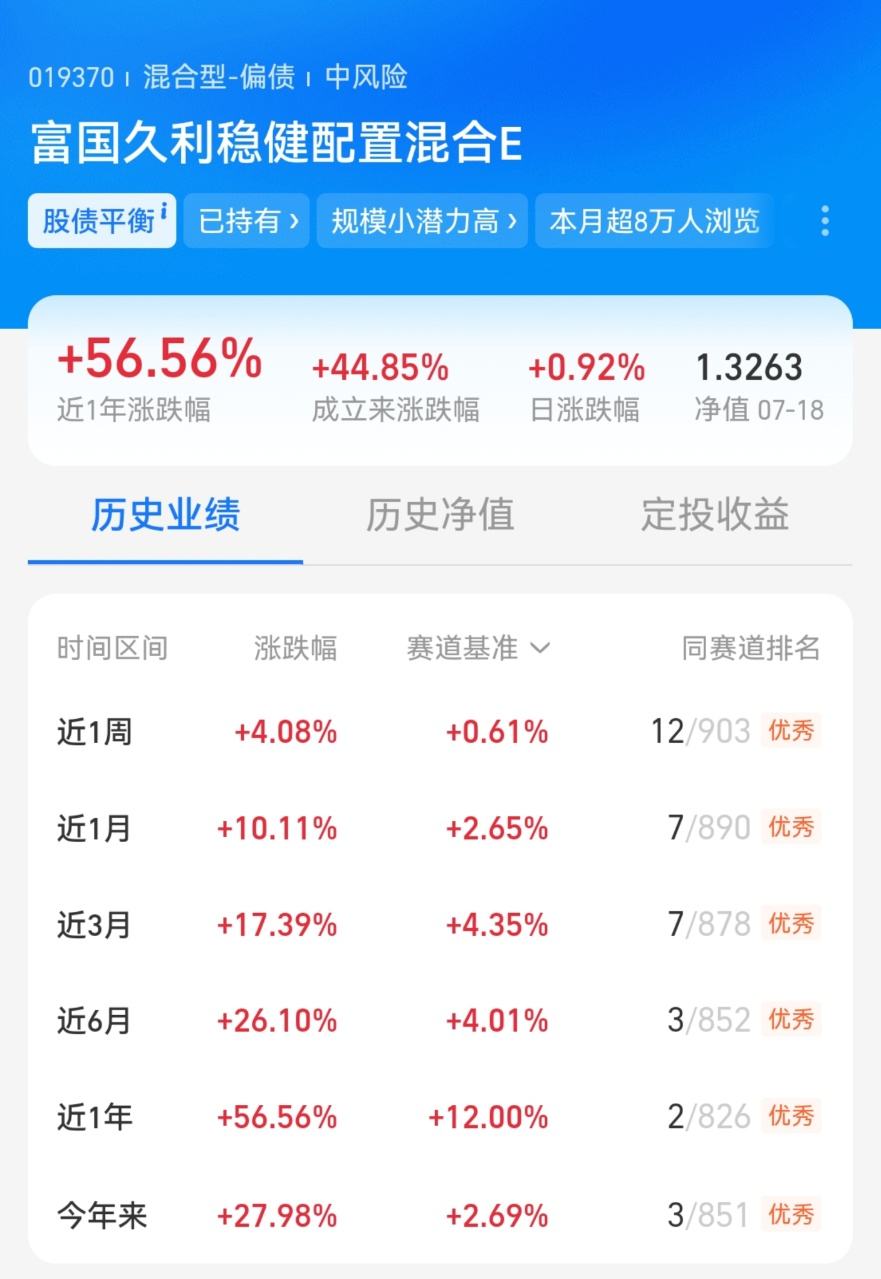Screen dimensions: 881x1279
Task: Tap the 优秀 badge on 近1年 row
Action: click(x=791, y=1117)
